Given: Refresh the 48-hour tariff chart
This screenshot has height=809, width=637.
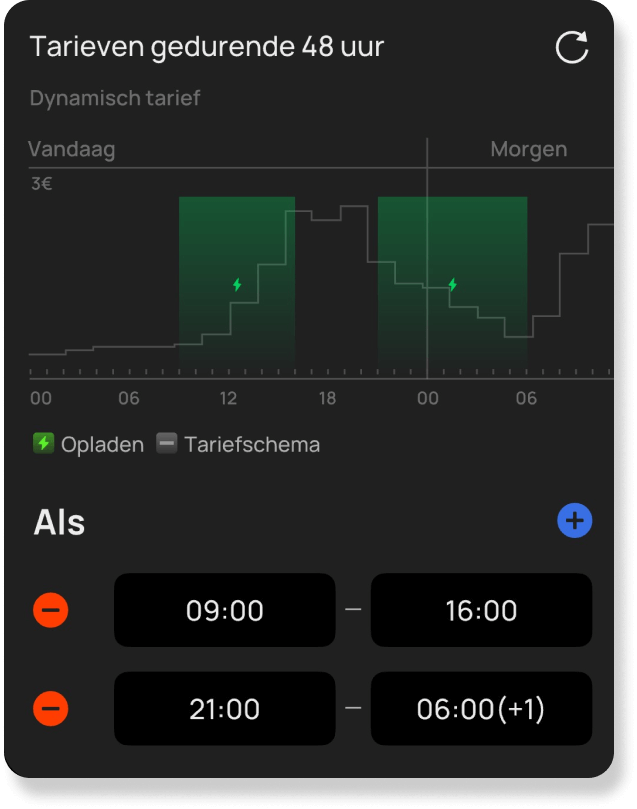Looking at the screenshot, I should pyautogui.click(x=572, y=47).
